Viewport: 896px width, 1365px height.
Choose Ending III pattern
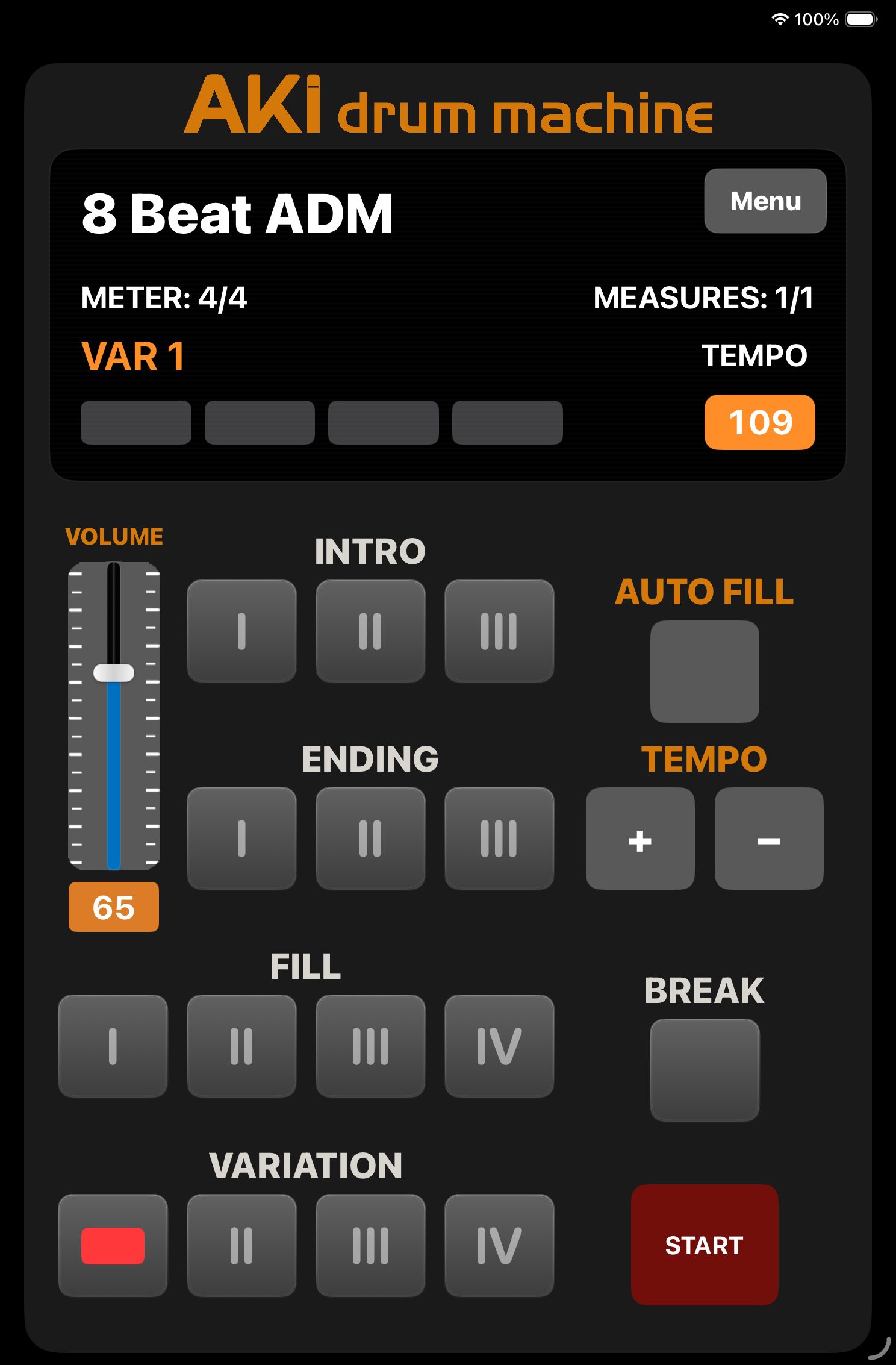[499, 838]
